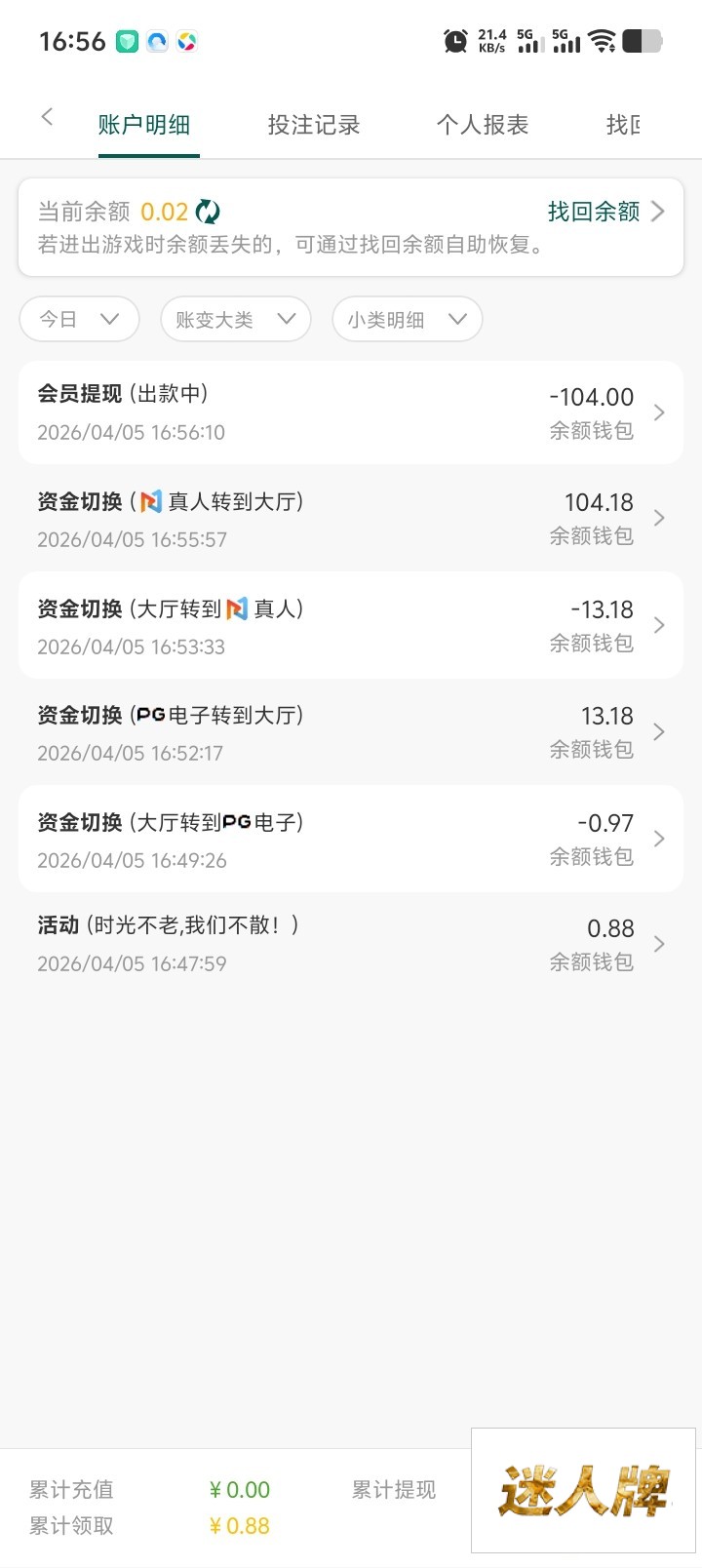The image size is (702, 1568).
Task: Open the 活动 时光不老,我们不散 record
Action: [351, 944]
